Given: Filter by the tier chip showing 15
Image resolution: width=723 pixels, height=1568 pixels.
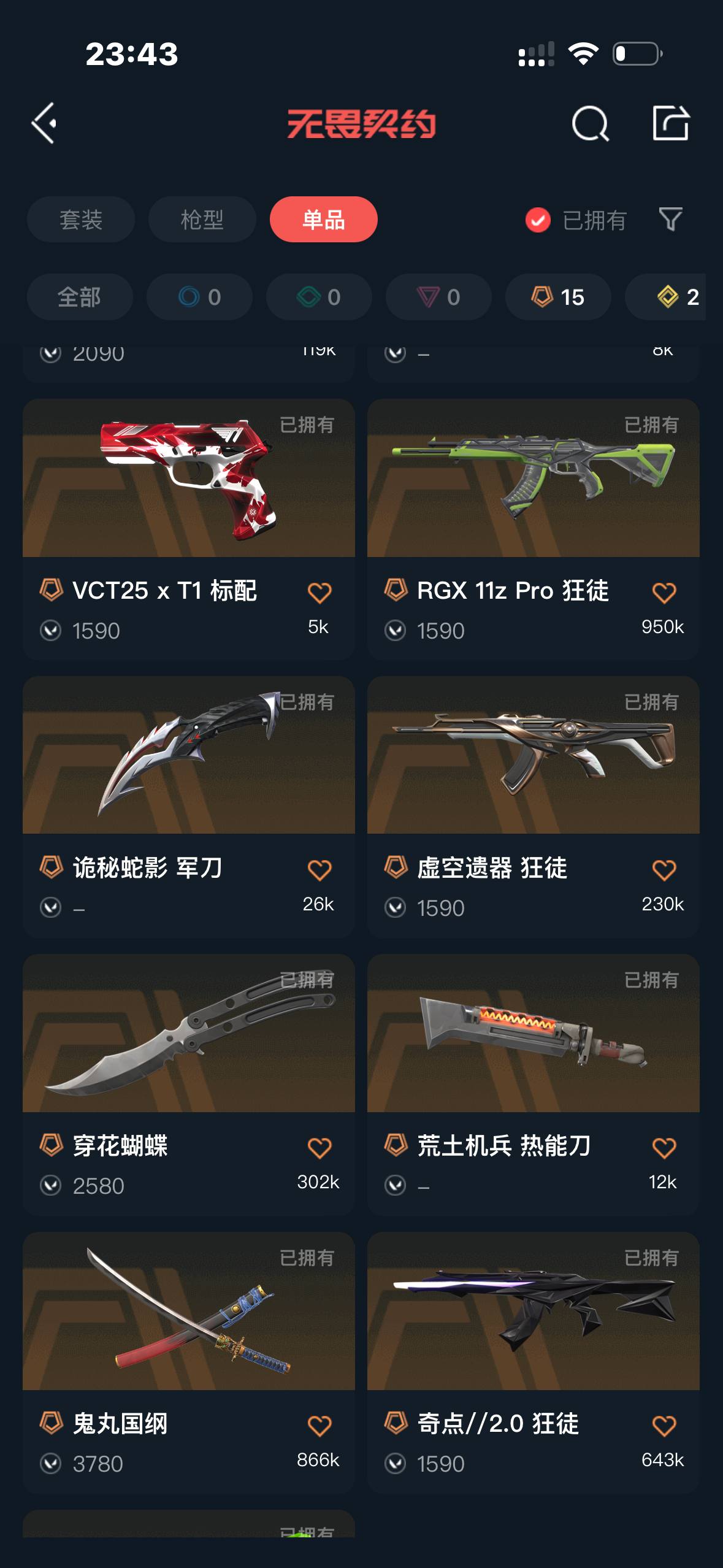Looking at the screenshot, I should tap(557, 297).
